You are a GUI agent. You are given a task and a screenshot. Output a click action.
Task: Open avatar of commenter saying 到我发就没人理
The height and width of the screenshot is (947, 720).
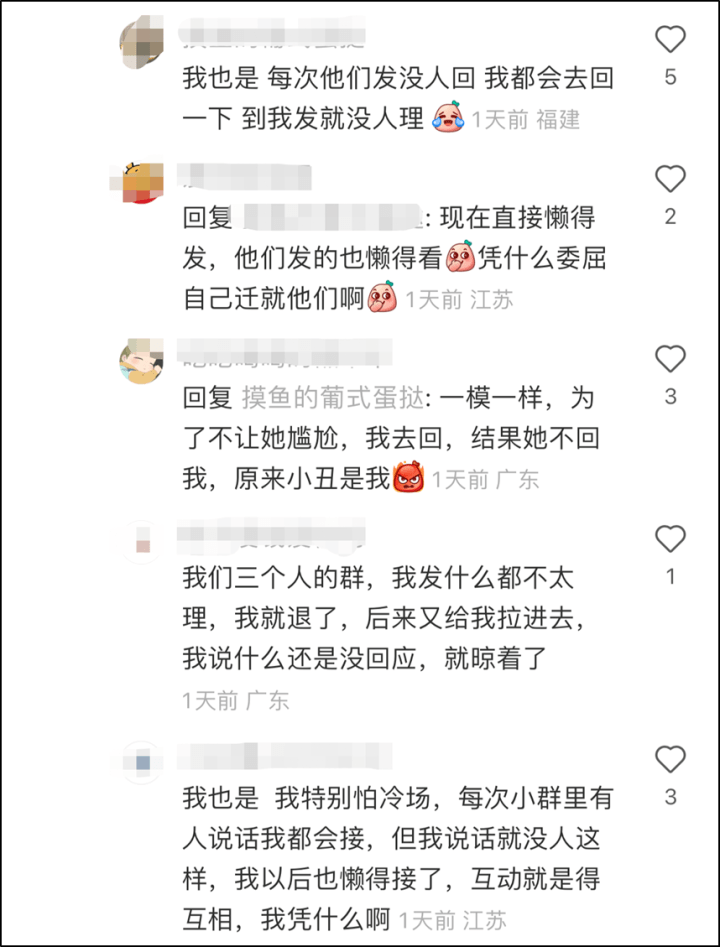pyautogui.click(x=142, y=43)
